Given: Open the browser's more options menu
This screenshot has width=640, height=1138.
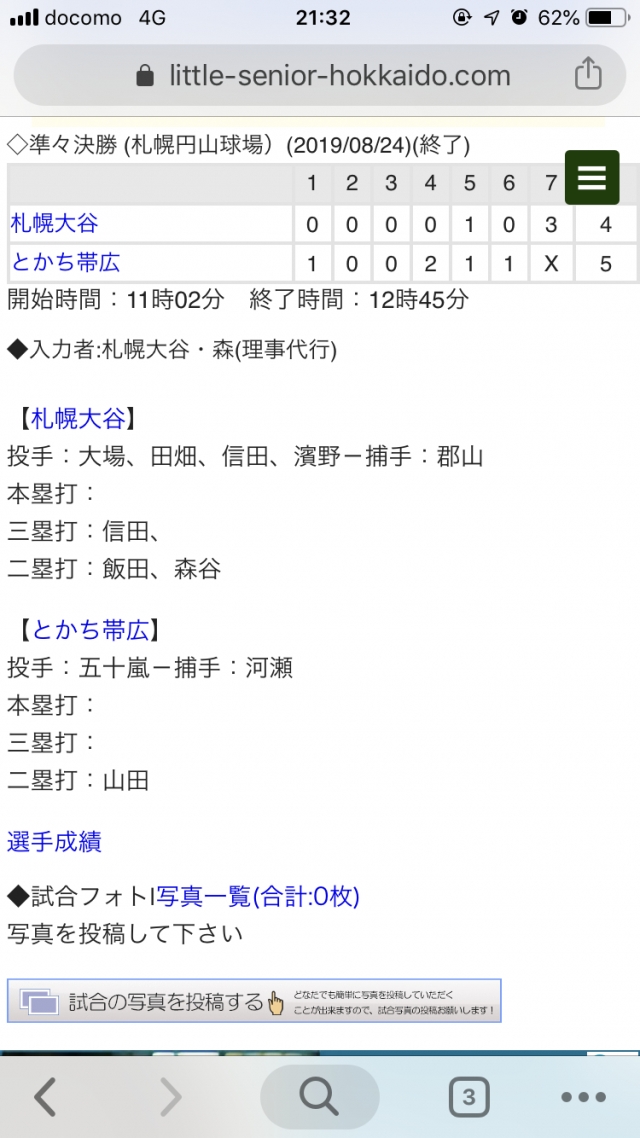Looking at the screenshot, I should [x=584, y=1098].
